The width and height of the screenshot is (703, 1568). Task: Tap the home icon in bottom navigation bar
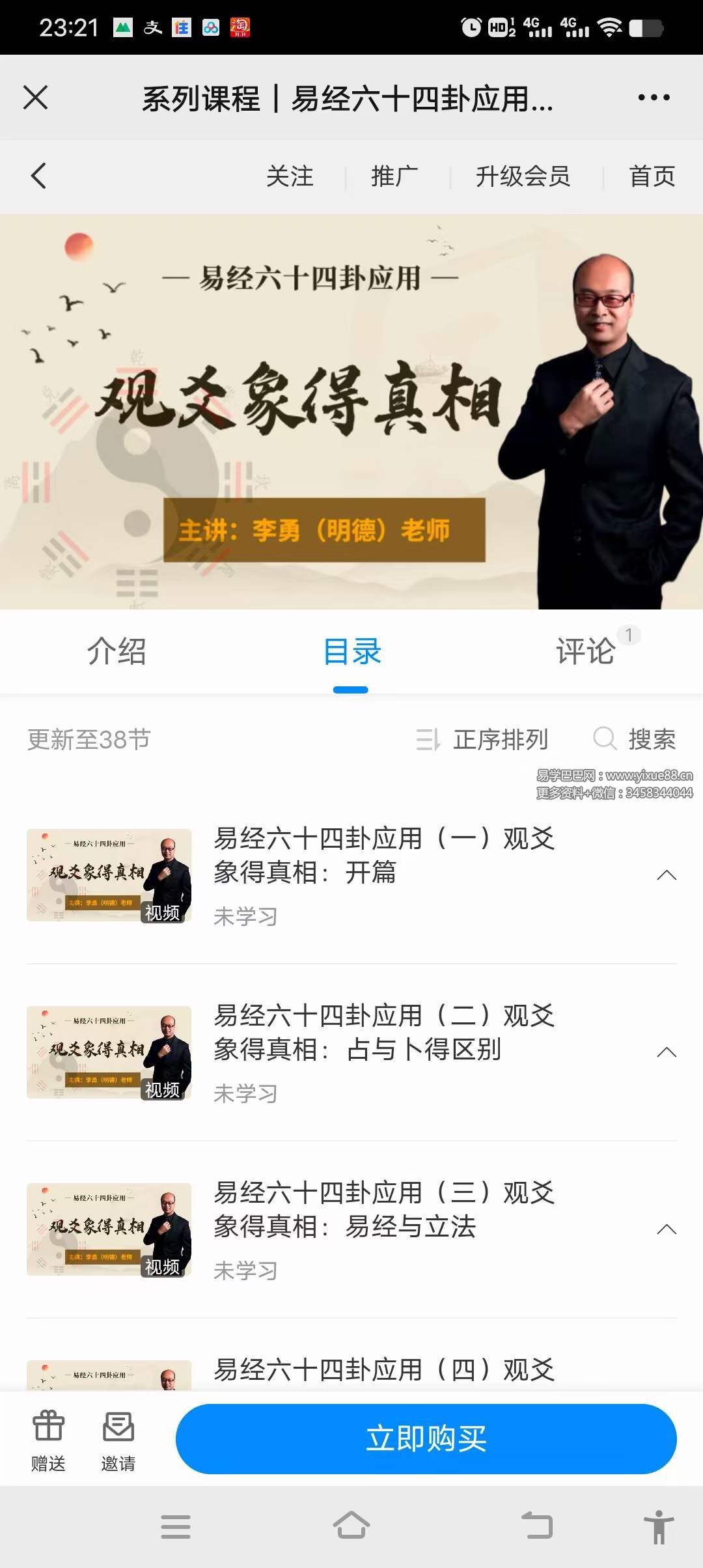click(x=351, y=1527)
